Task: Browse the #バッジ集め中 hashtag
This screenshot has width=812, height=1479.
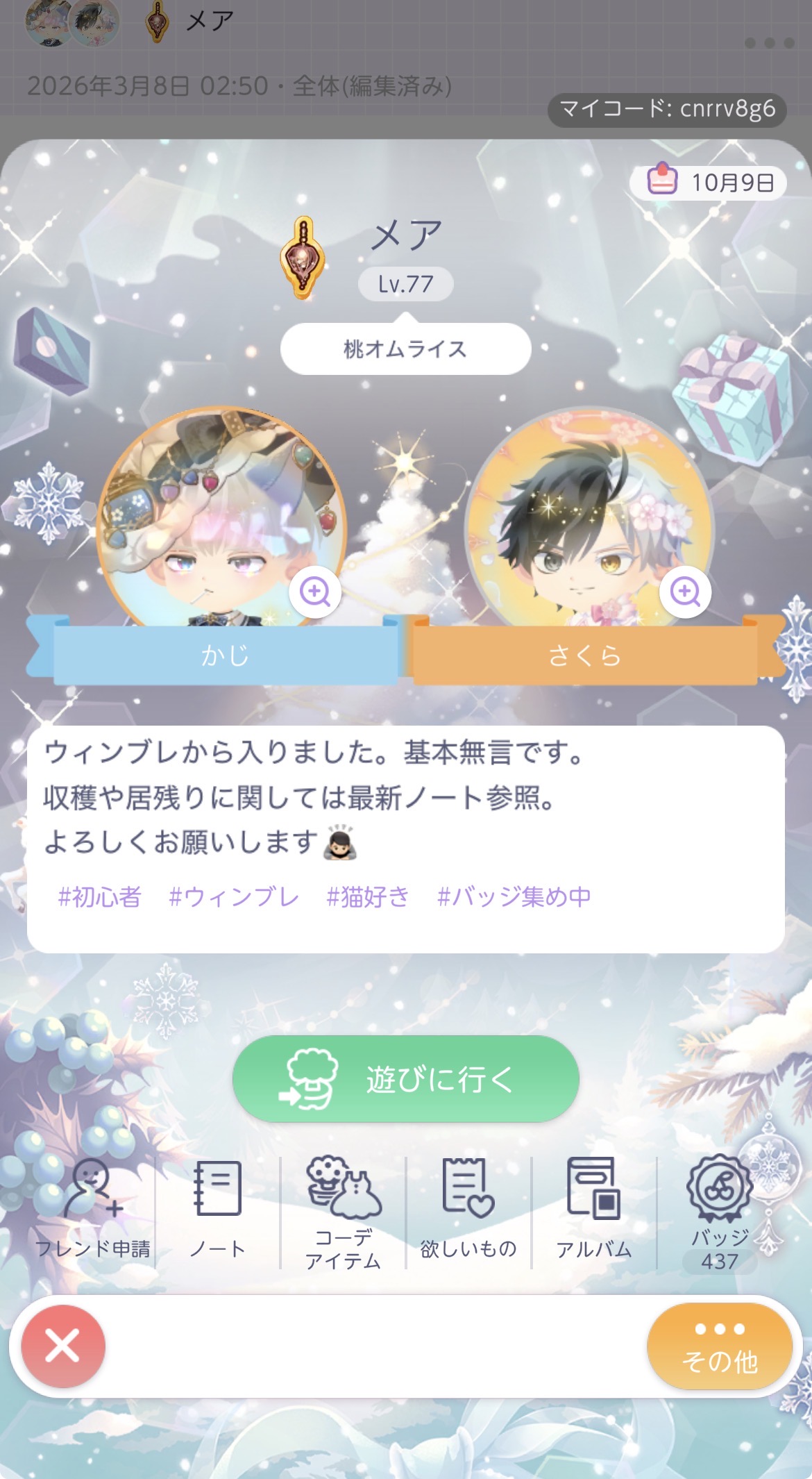Action: pos(514,897)
